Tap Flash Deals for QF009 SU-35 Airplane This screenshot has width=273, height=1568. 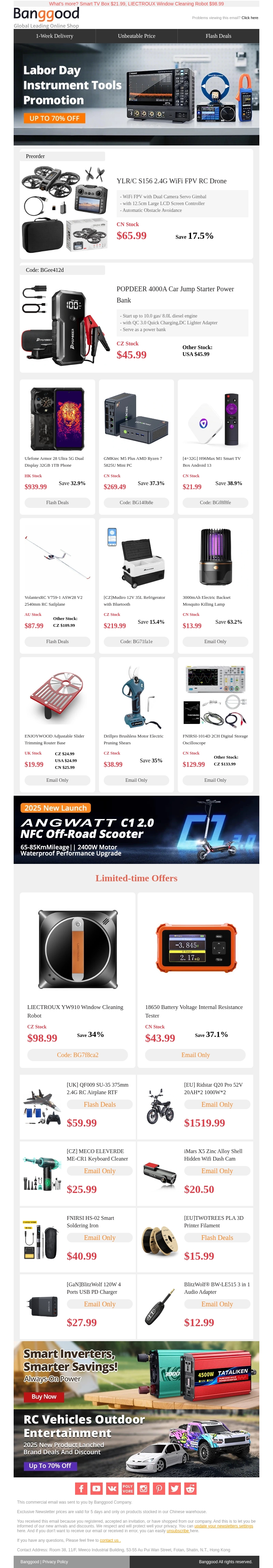tap(99, 1104)
